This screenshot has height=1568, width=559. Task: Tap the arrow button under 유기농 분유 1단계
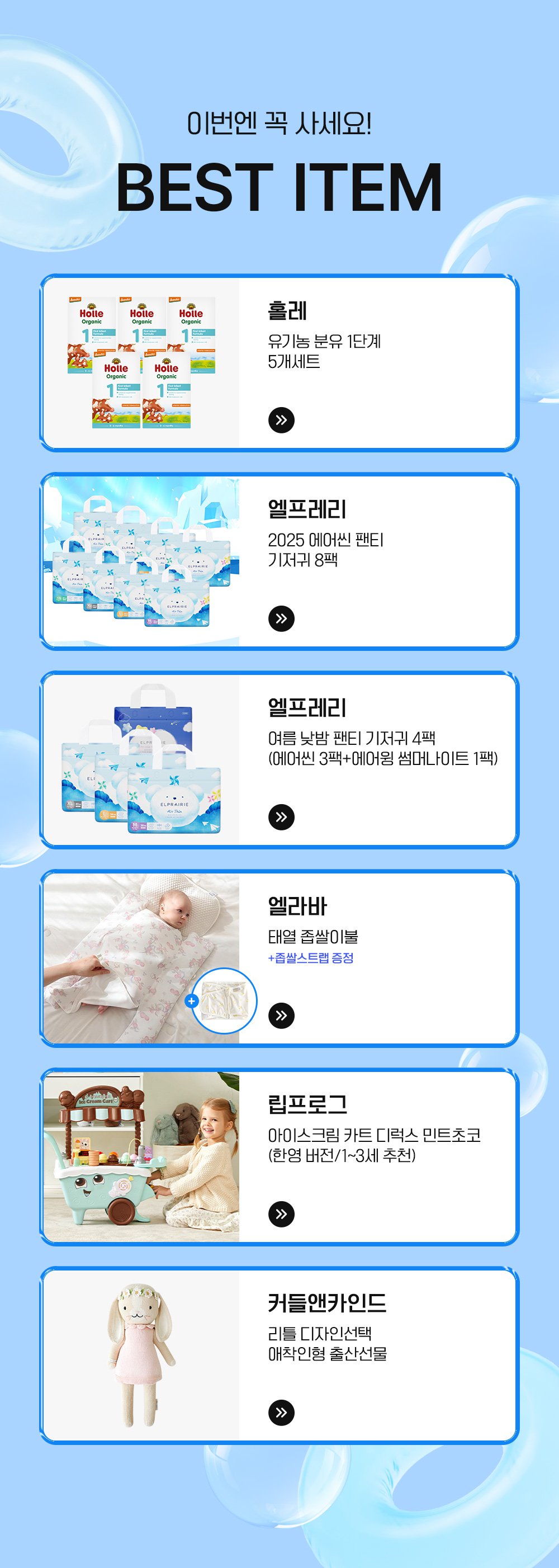tap(281, 420)
